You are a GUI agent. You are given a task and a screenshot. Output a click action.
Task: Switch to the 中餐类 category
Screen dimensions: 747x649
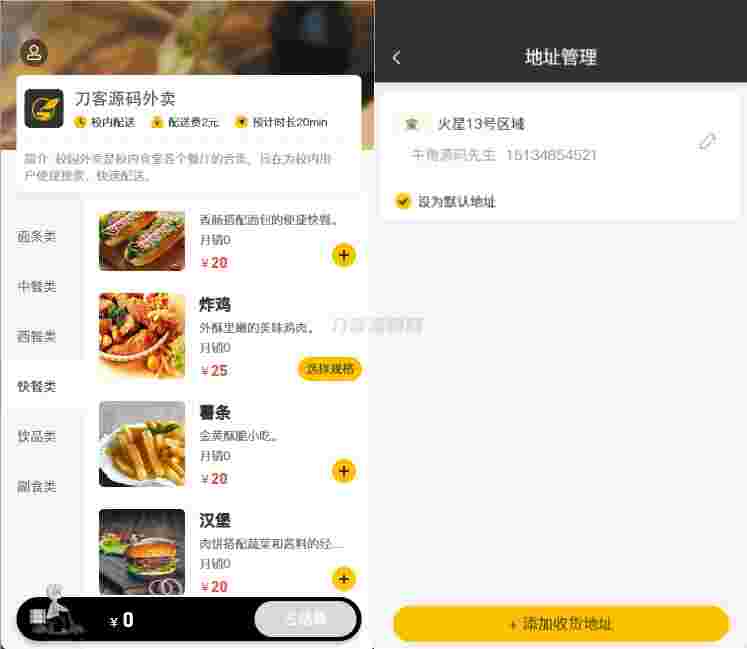coord(37,287)
